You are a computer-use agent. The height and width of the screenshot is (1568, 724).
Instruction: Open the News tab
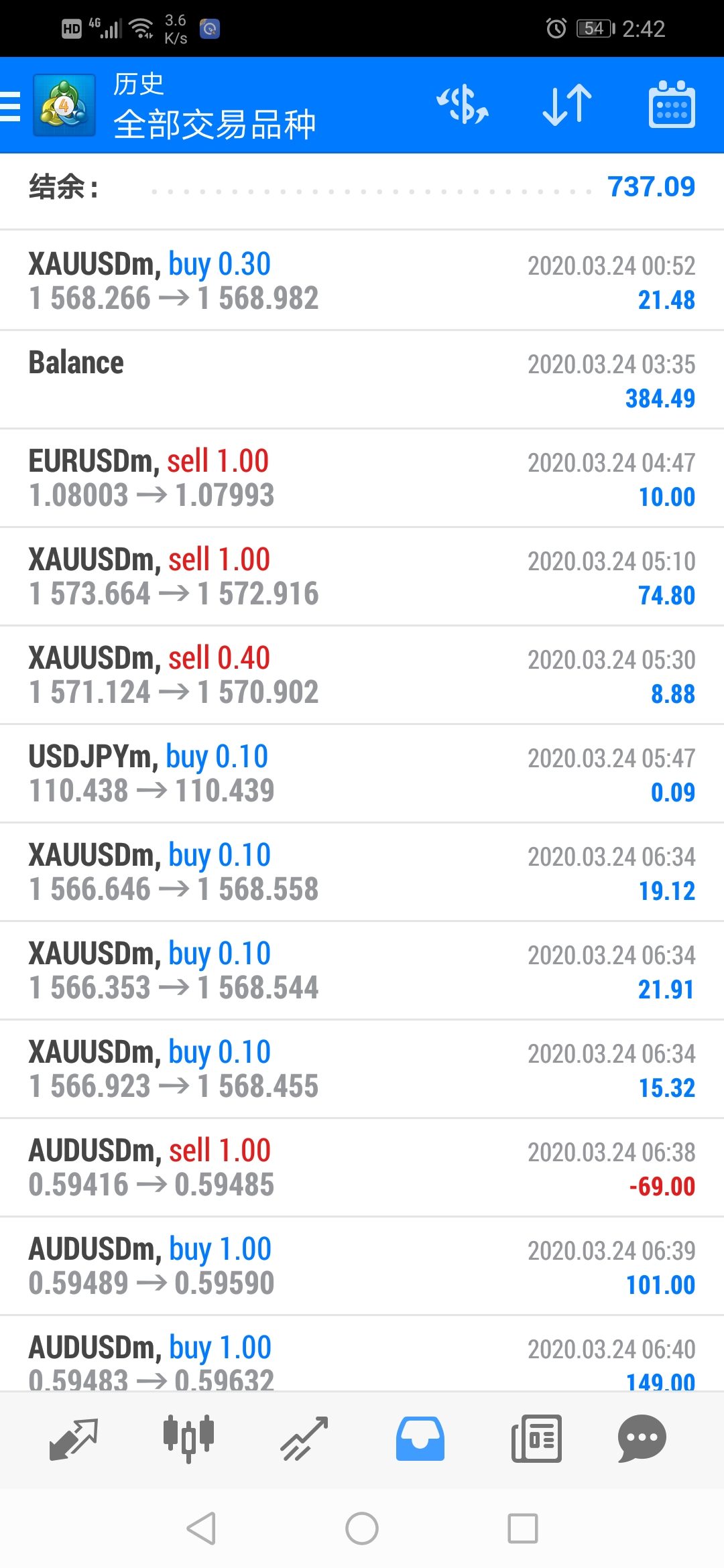[536, 1439]
